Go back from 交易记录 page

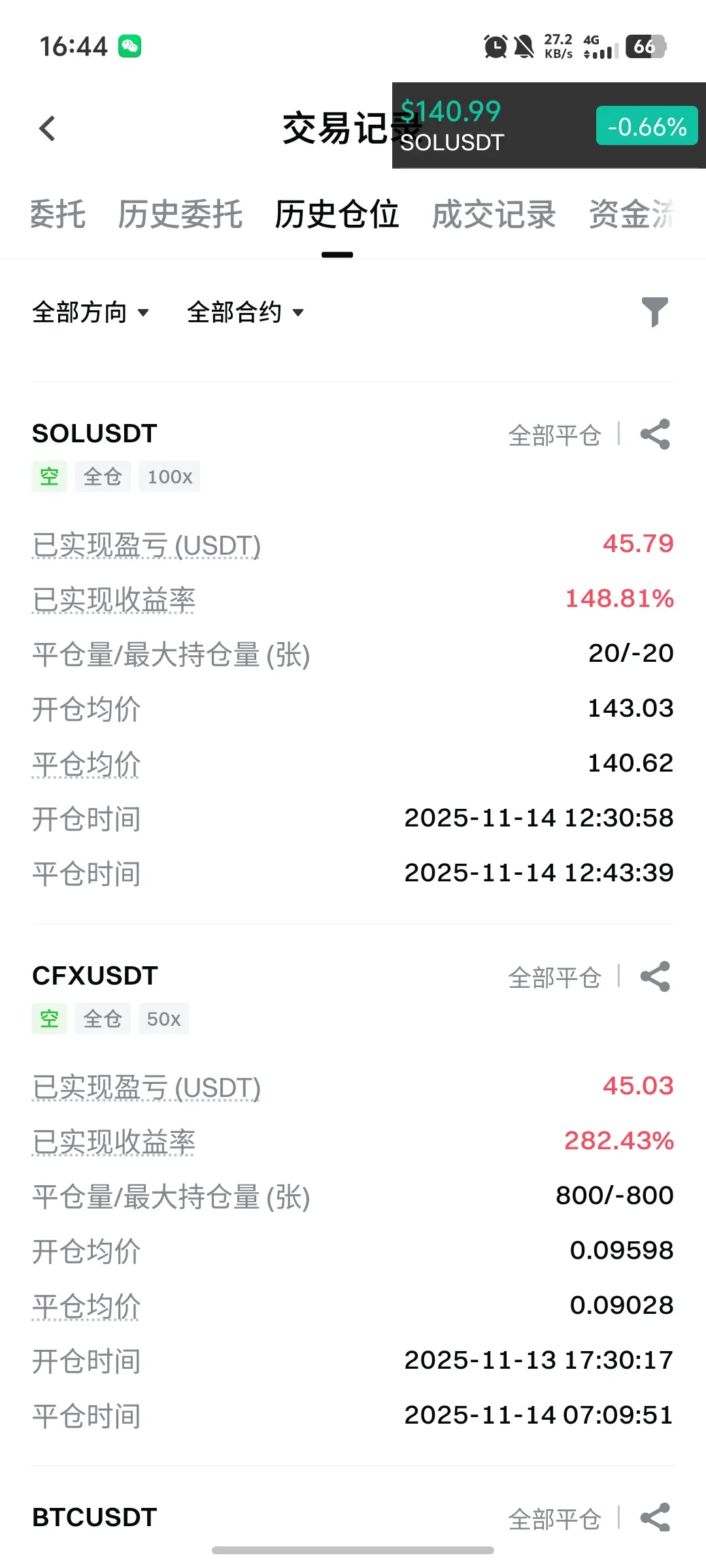coord(47,128)
